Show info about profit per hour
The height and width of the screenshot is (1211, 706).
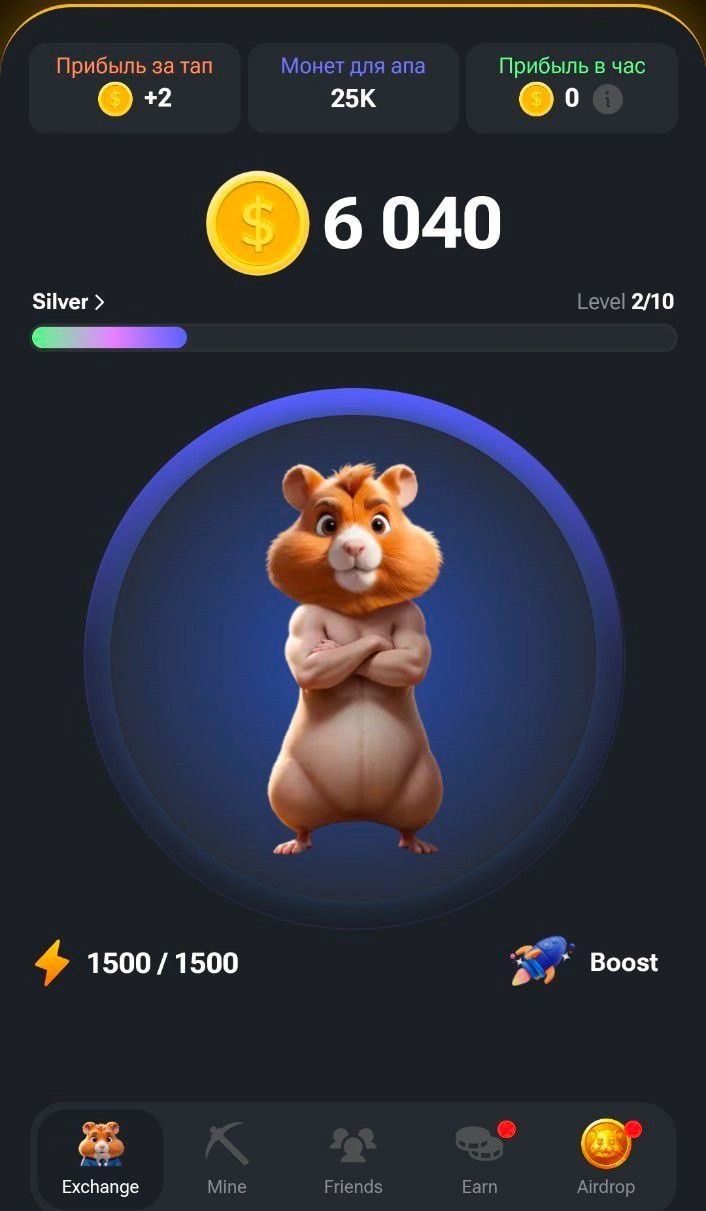[x=607, y=98]
